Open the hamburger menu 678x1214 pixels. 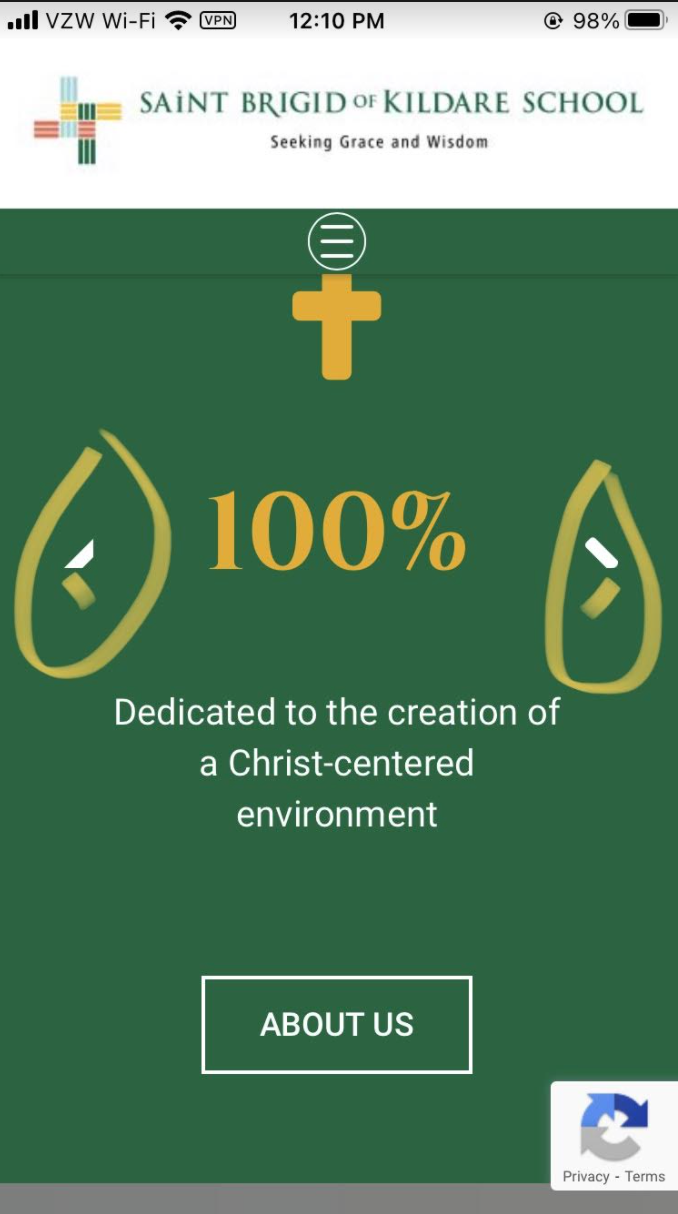337,242
